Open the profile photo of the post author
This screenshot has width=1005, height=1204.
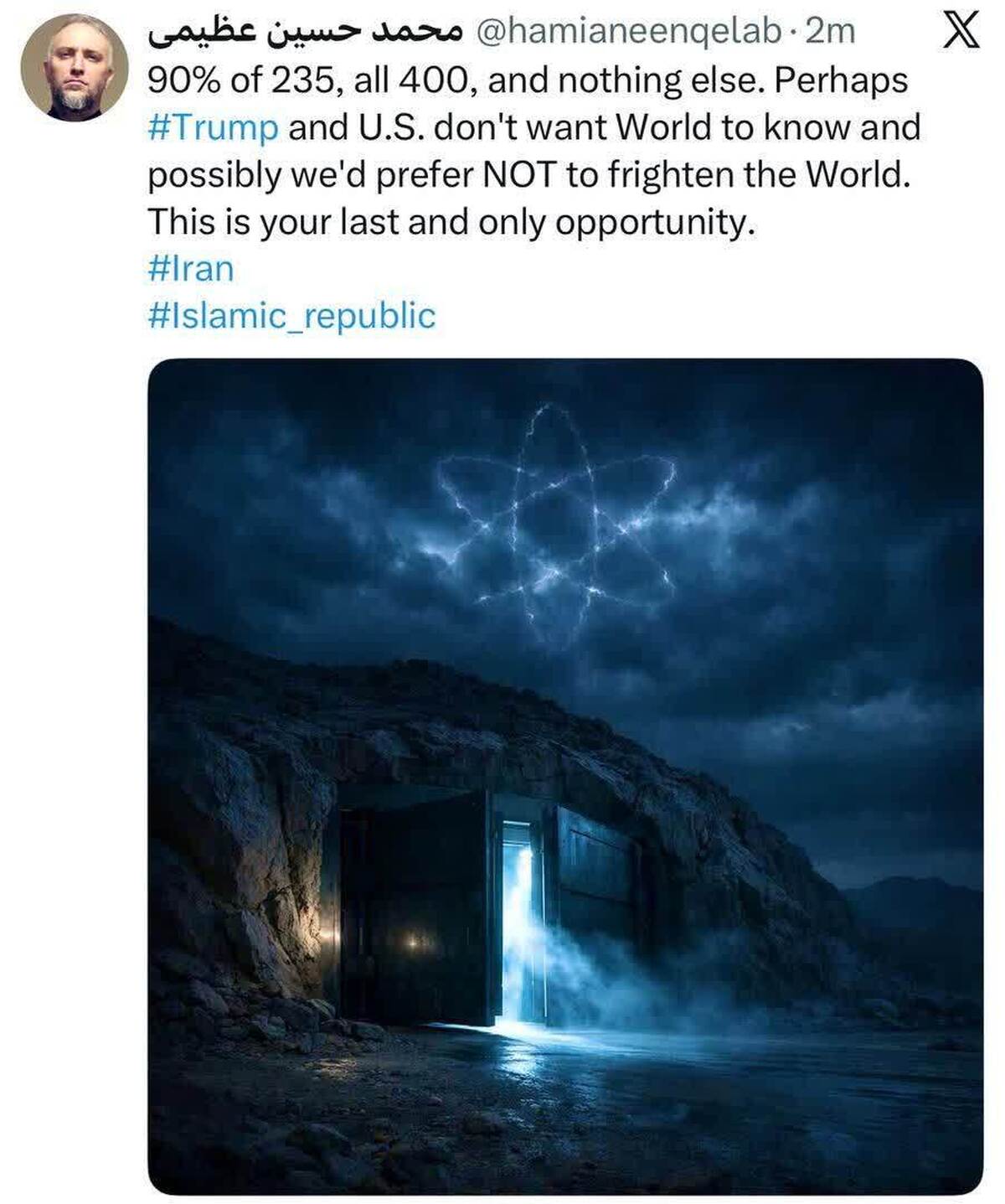(x=74, y=68)
